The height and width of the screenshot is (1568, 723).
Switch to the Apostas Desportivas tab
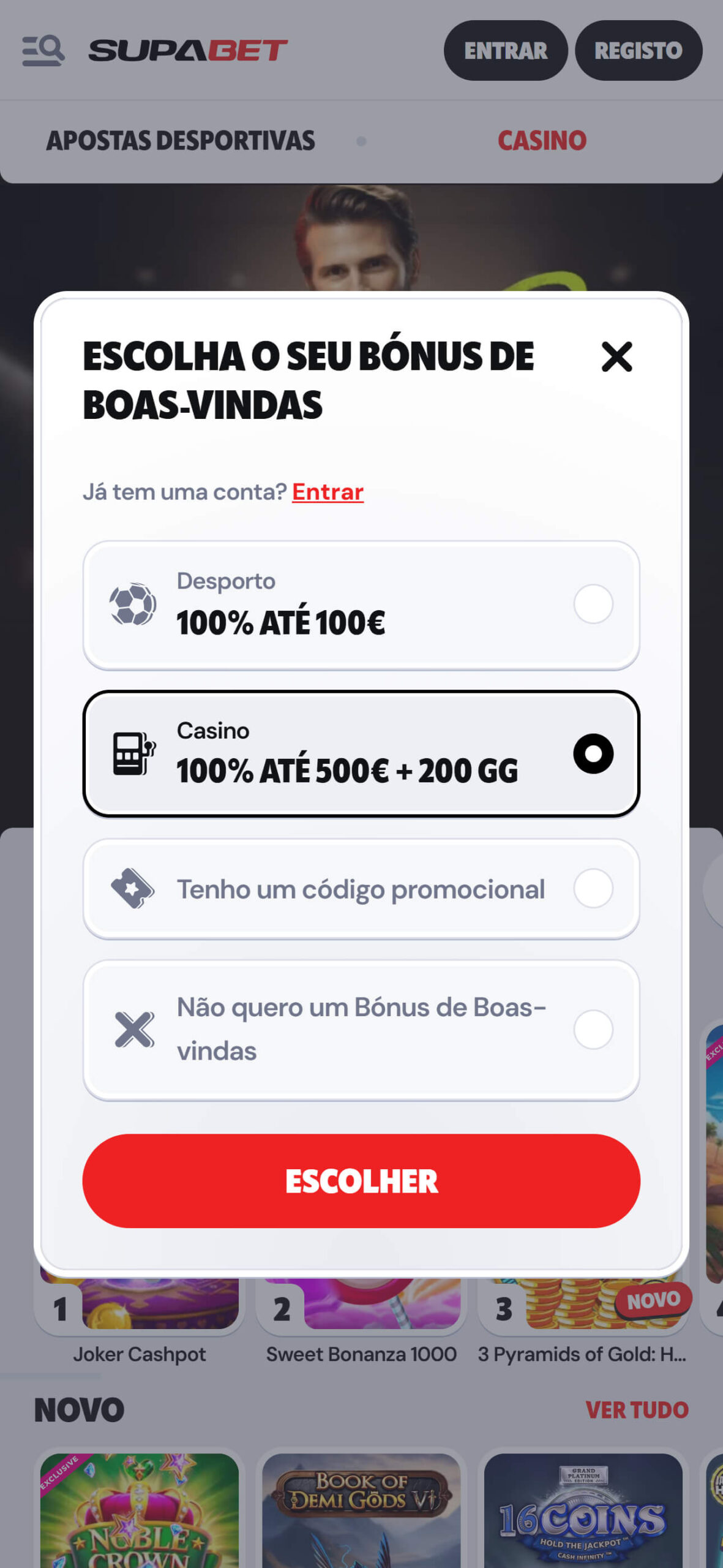(x=181, y=141)
